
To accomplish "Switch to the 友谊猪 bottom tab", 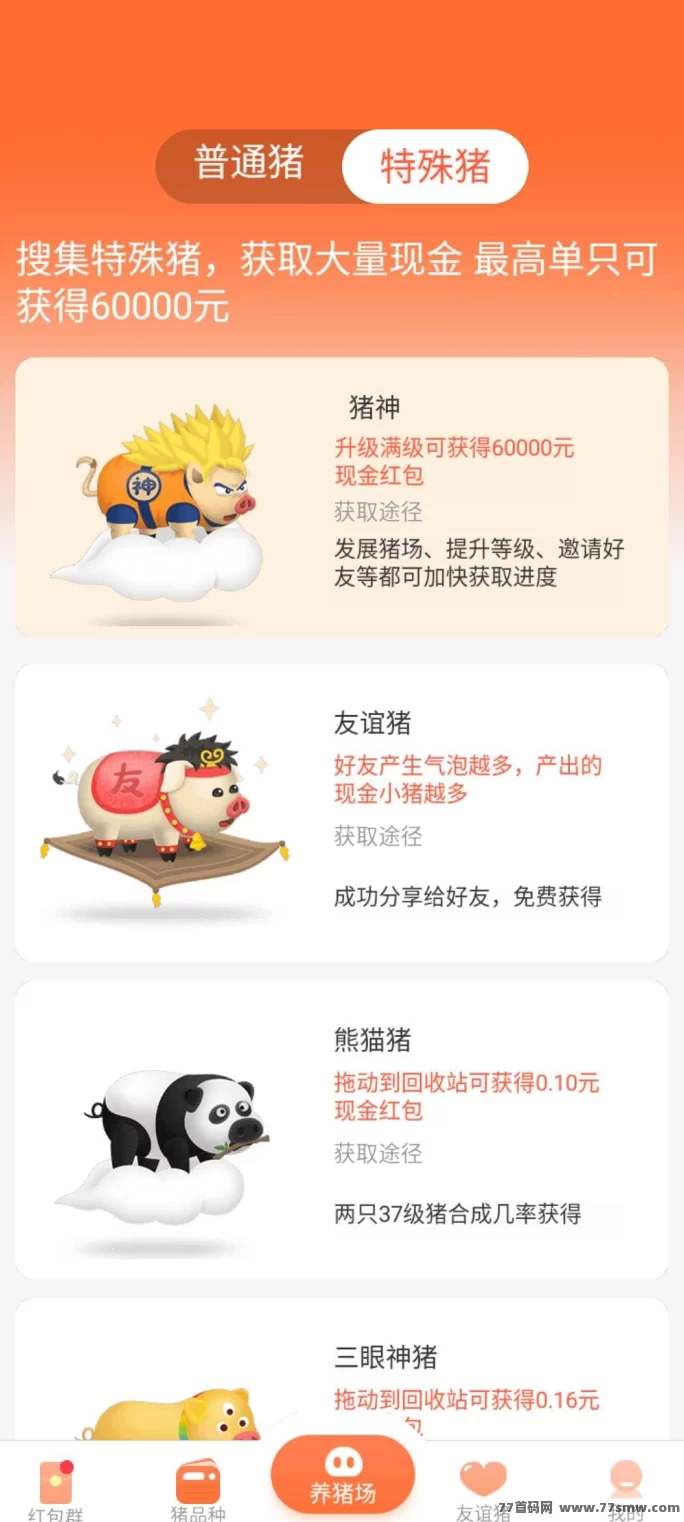I will (483, 1489).
